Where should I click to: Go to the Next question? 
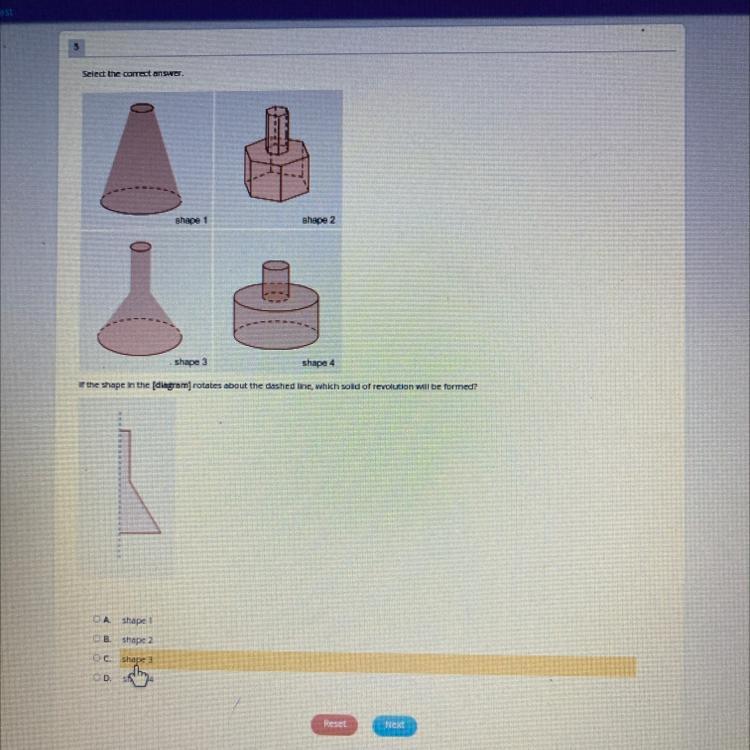tap(395, 724)
